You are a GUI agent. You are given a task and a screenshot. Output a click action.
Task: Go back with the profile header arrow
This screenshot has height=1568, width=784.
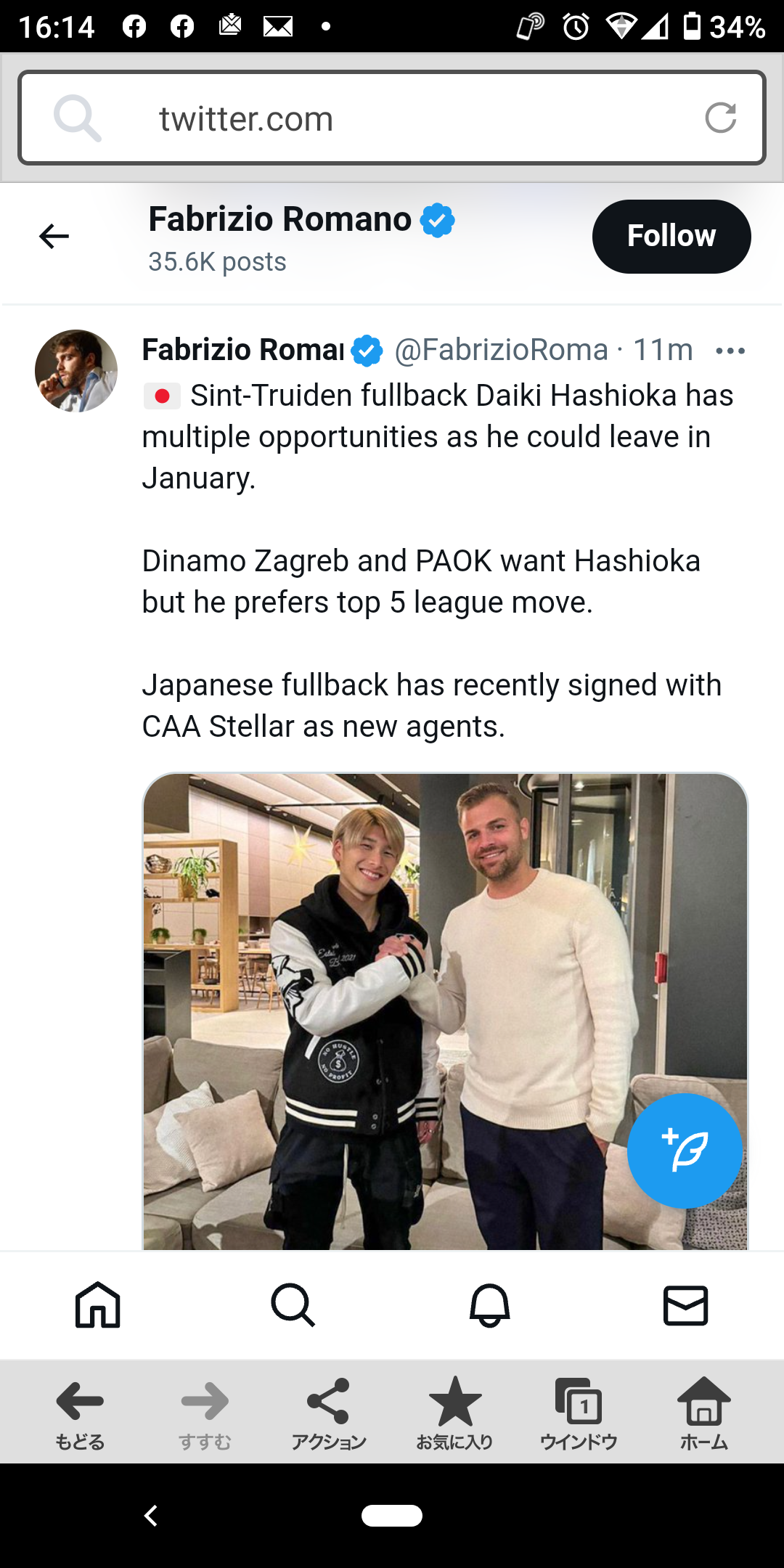(x=54, y=236)
